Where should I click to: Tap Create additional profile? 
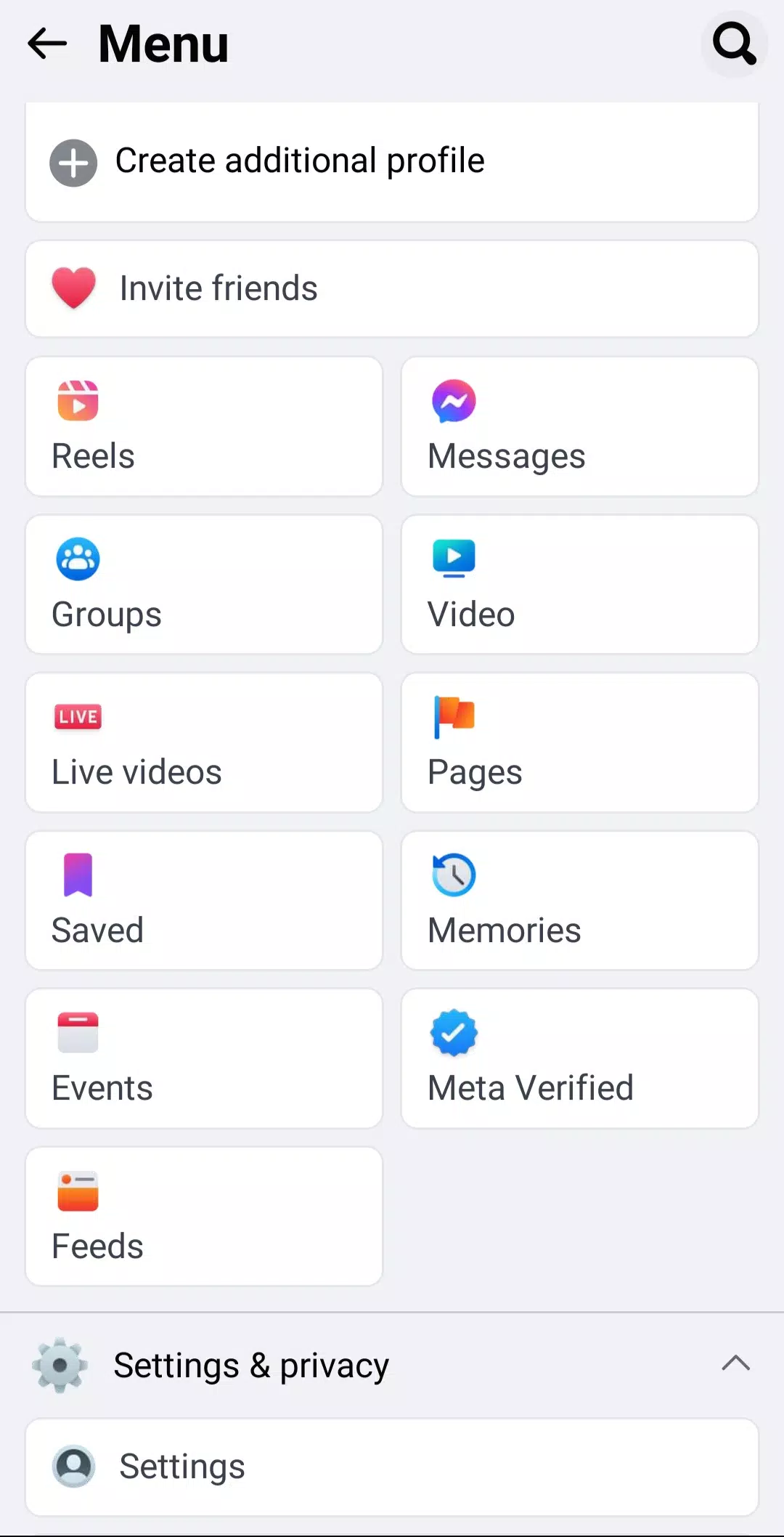(392, 161)
